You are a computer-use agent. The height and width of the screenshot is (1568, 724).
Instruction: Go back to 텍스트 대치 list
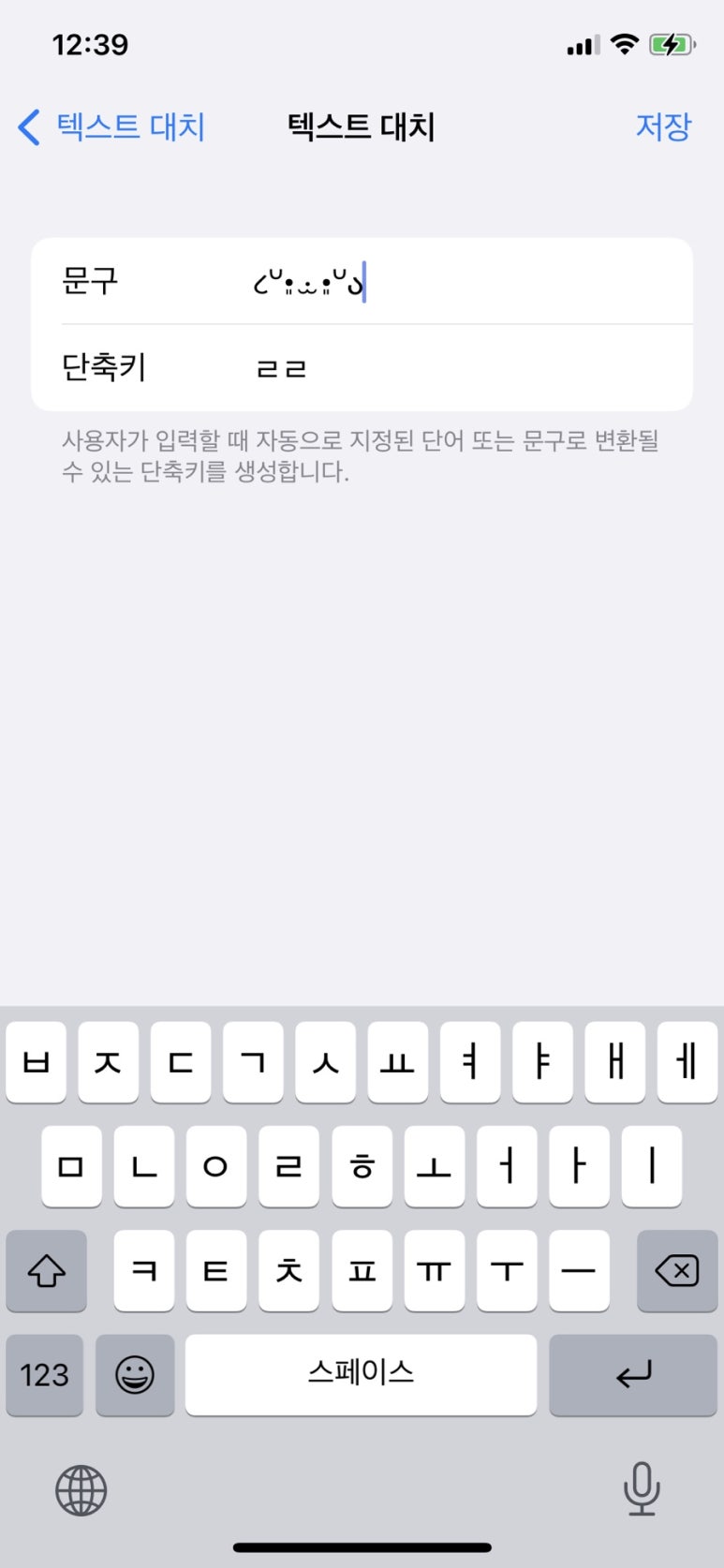point(111,127)
